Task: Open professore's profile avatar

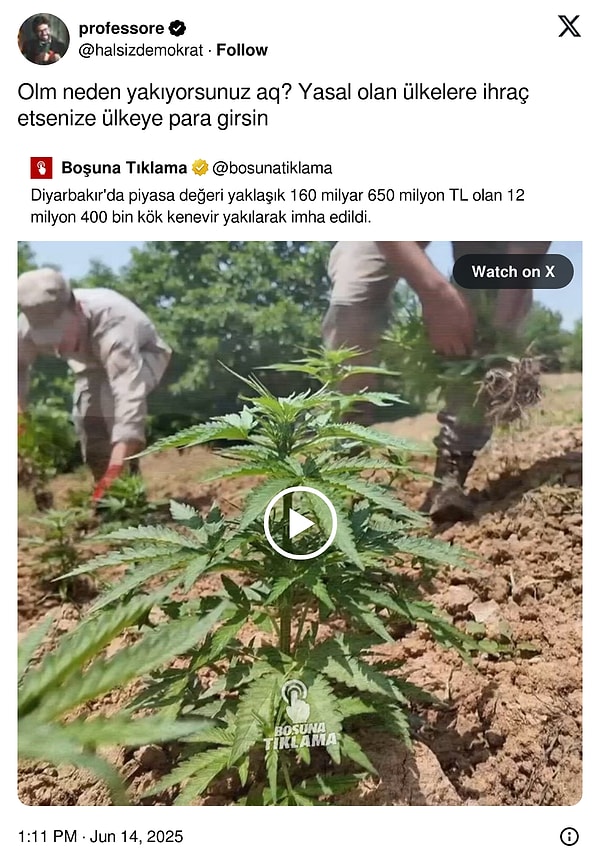Action: (x=43, y=39)
